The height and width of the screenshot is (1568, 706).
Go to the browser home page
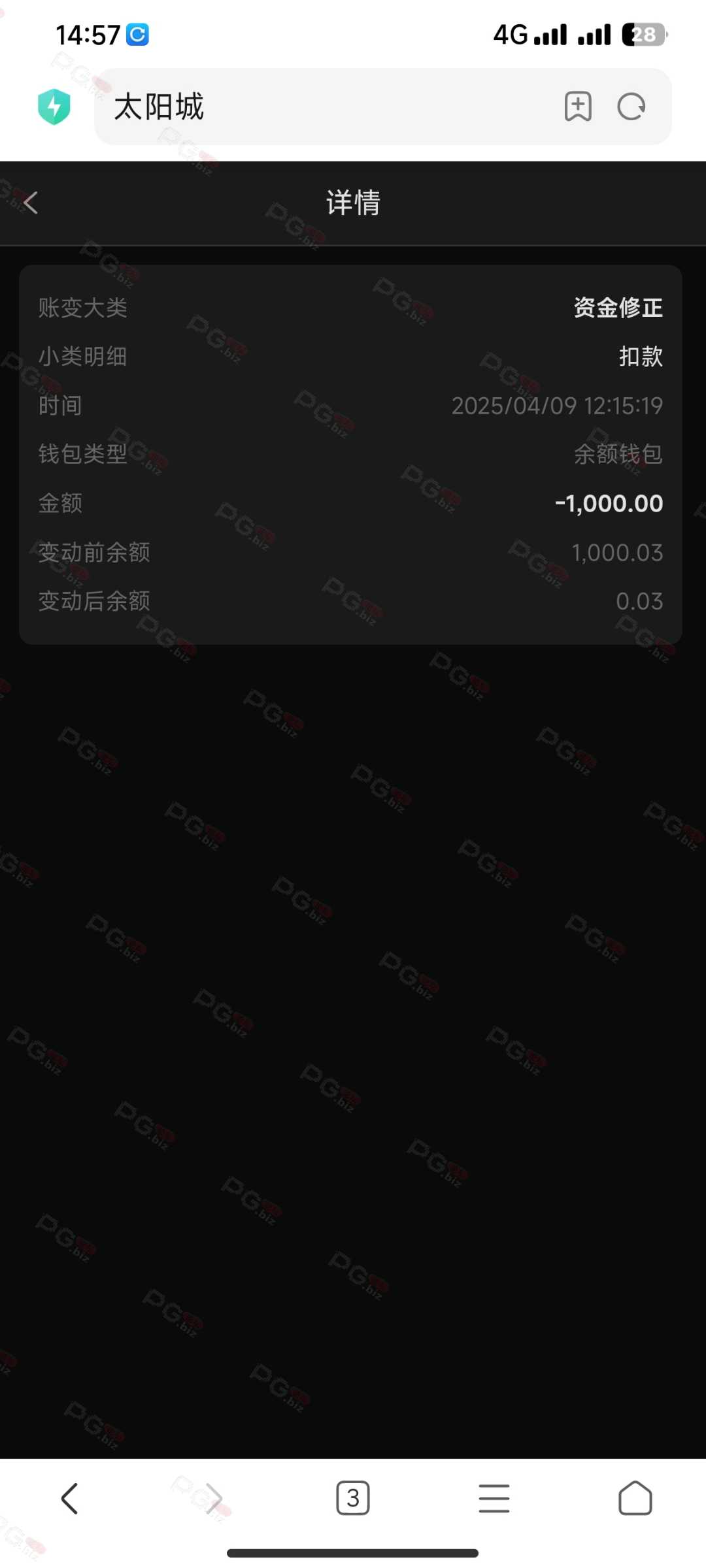point(635,1497)
